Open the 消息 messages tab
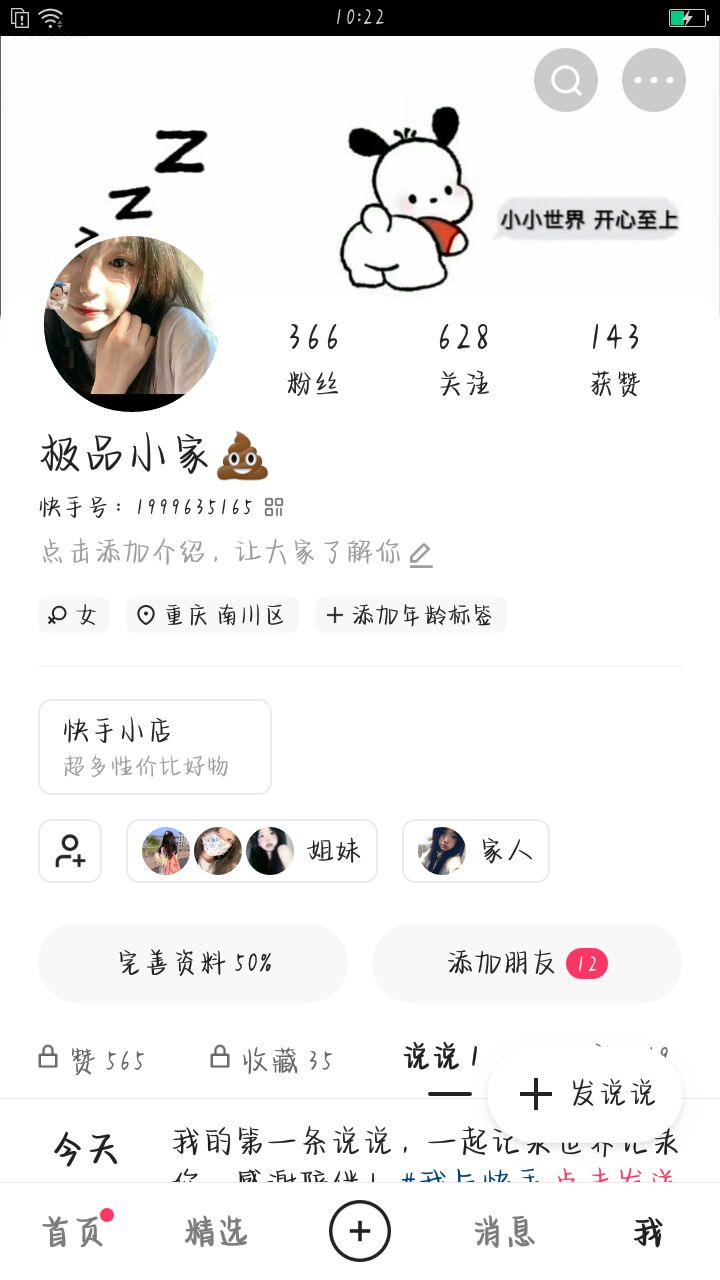Image resolution: width=720 pixels, height=1280 pixels. pos(505,1232)
